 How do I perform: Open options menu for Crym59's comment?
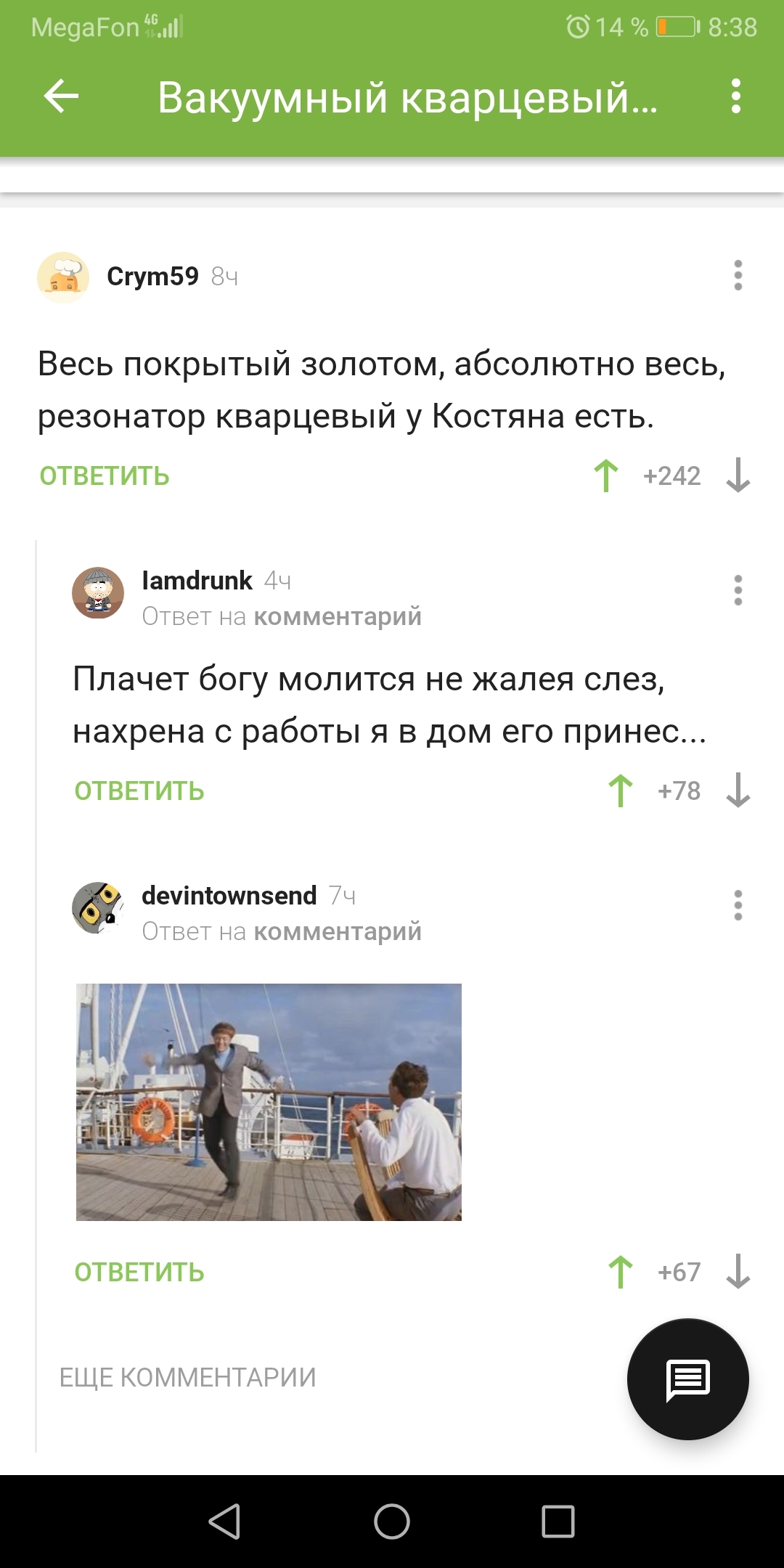point(738,276)
